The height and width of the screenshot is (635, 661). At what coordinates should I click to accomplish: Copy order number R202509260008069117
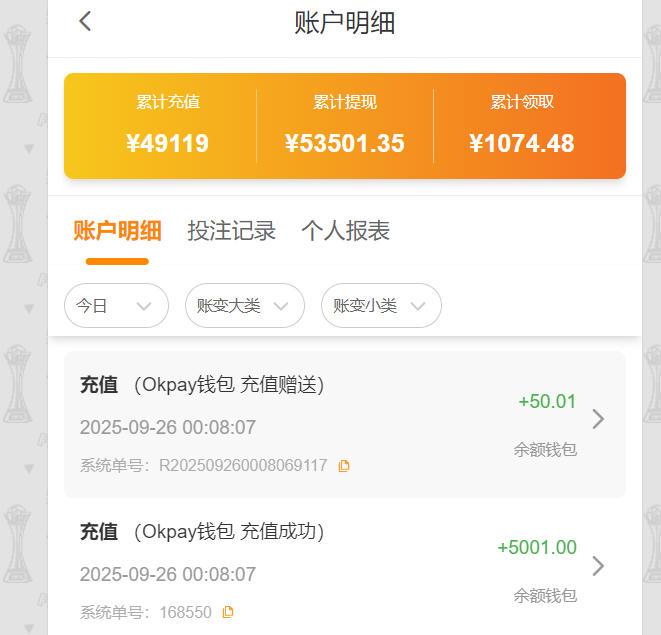tap(344, 466)
